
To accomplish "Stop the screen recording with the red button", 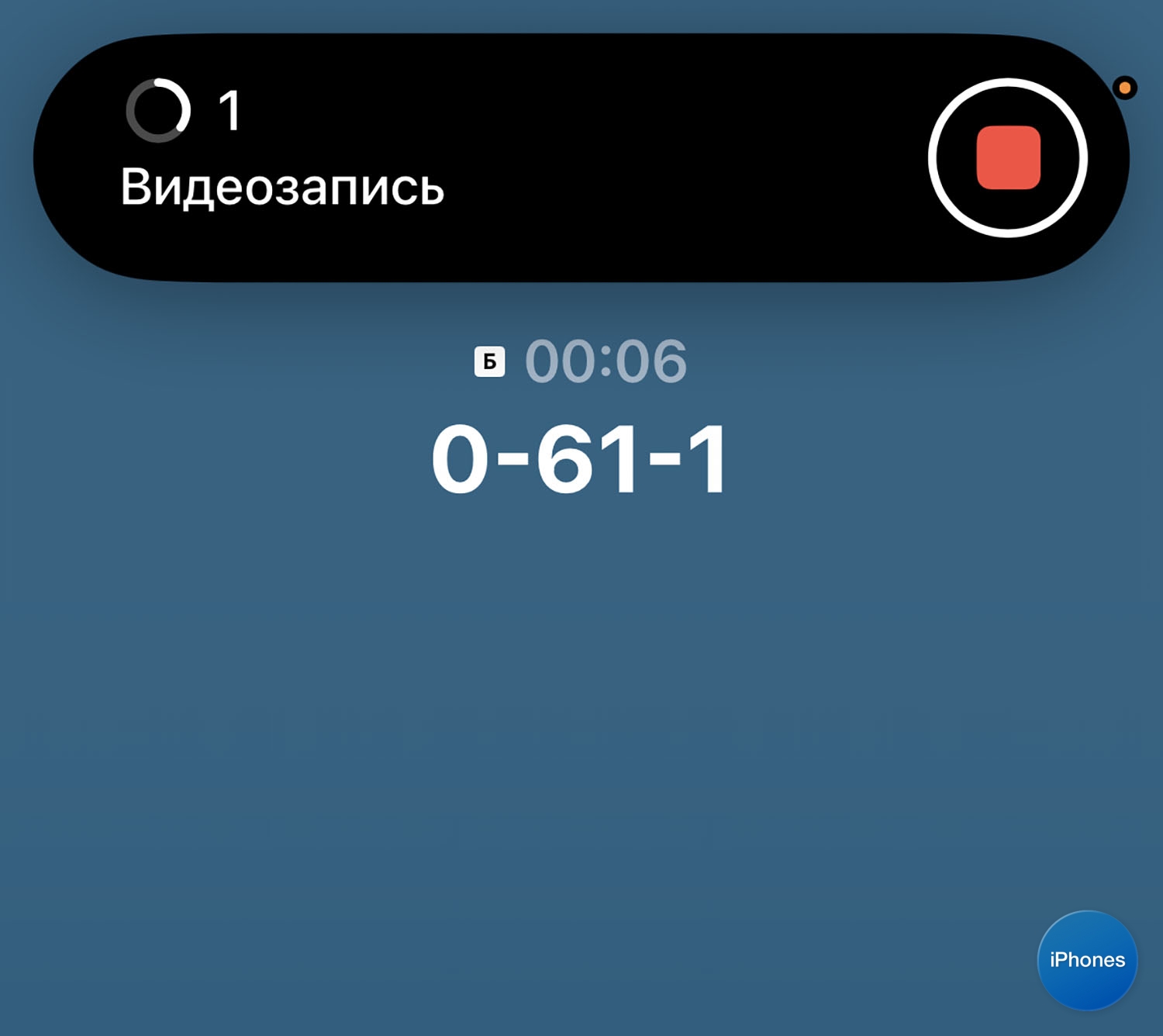I will [1007, 157].
